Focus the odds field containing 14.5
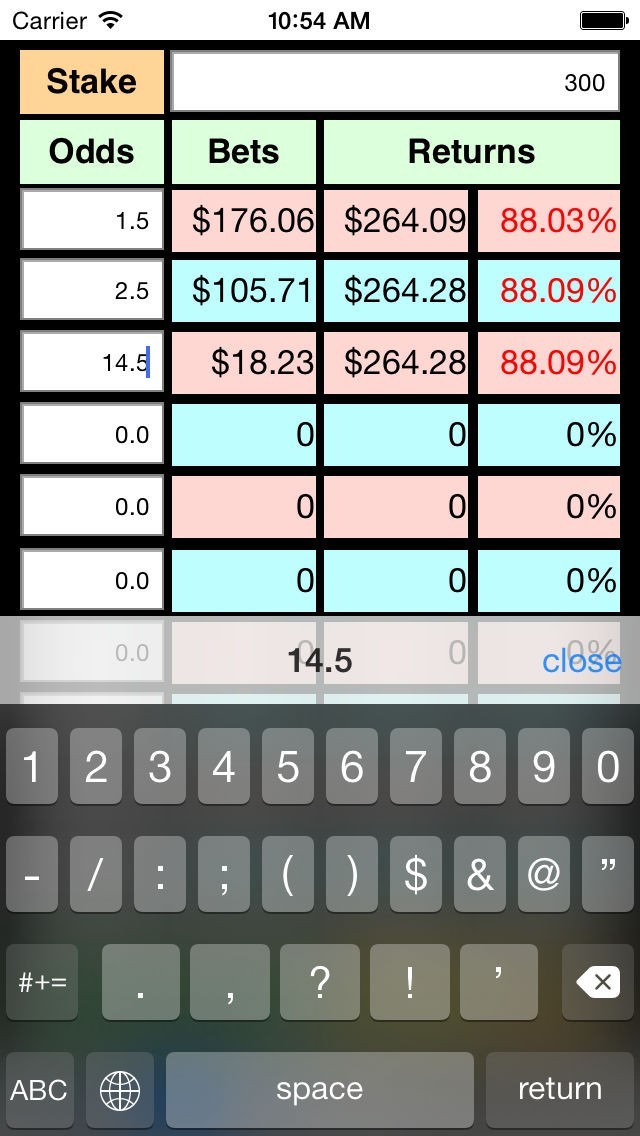The image size is (640, 1136). tap(92, 362)
